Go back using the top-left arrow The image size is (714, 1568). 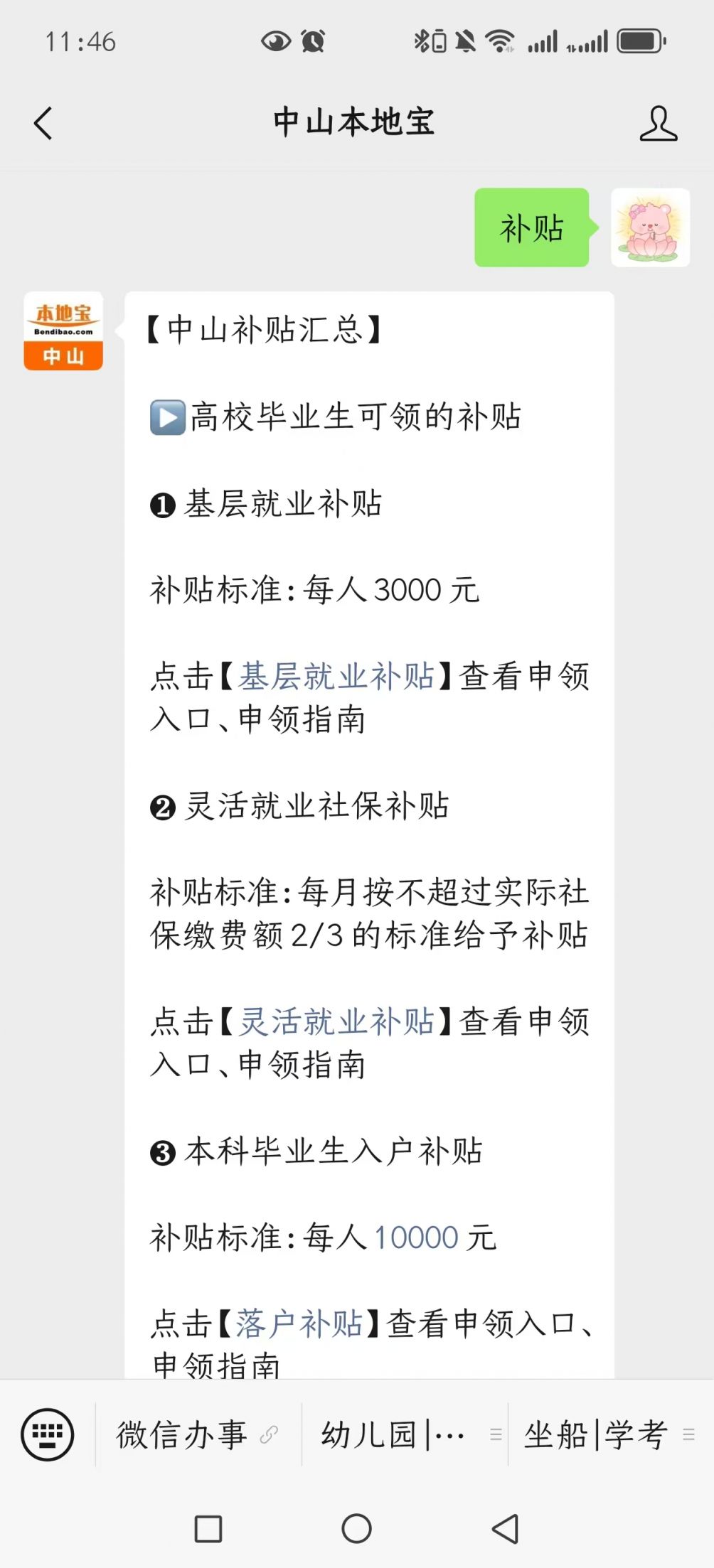click(43, 123)
